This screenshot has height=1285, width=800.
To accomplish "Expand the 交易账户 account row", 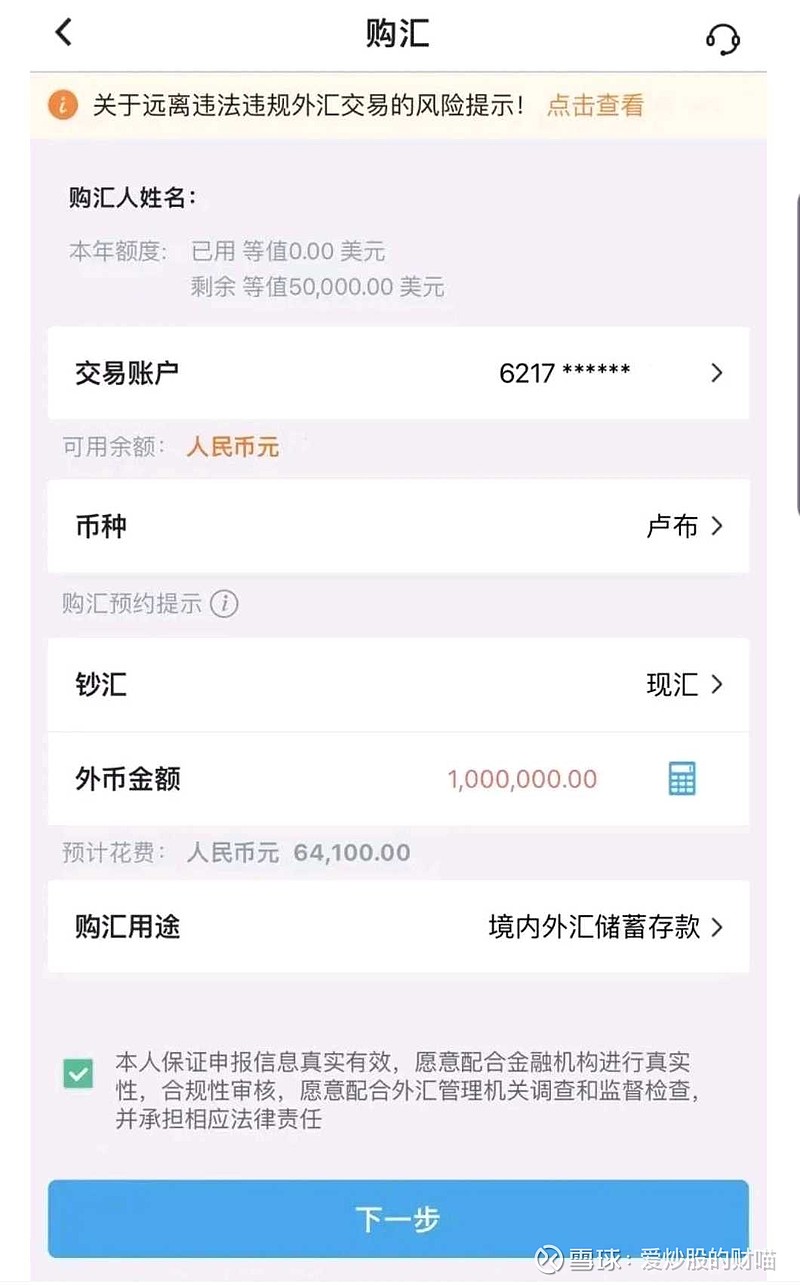I will pyautogui.click(x=400, y=372).
